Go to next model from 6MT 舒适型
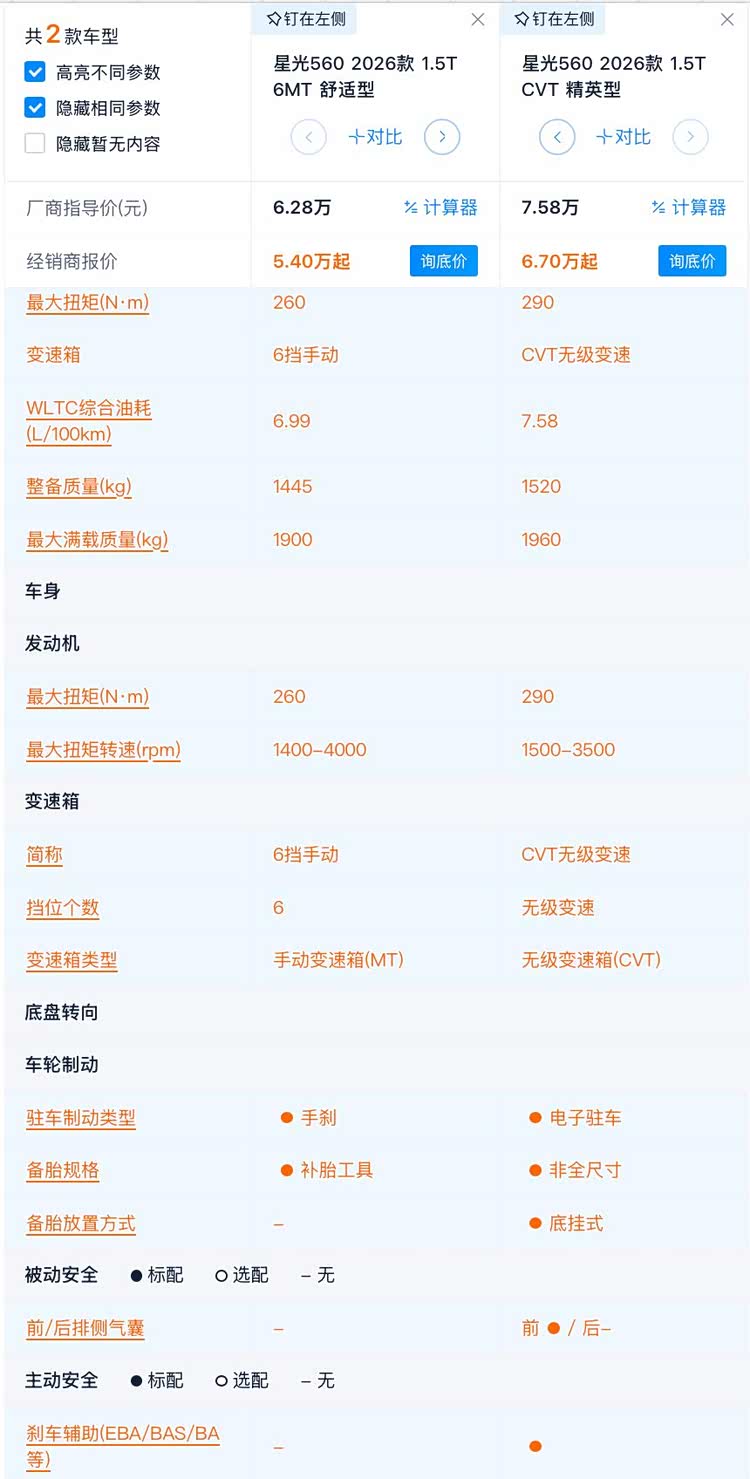 (442, 137)
